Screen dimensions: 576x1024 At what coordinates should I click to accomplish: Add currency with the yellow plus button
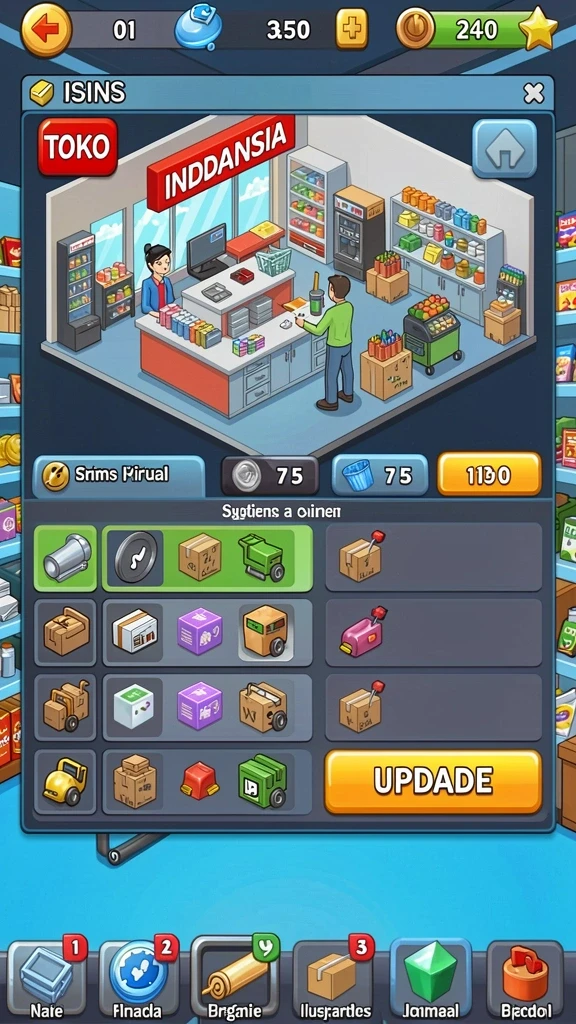[351, 29]
